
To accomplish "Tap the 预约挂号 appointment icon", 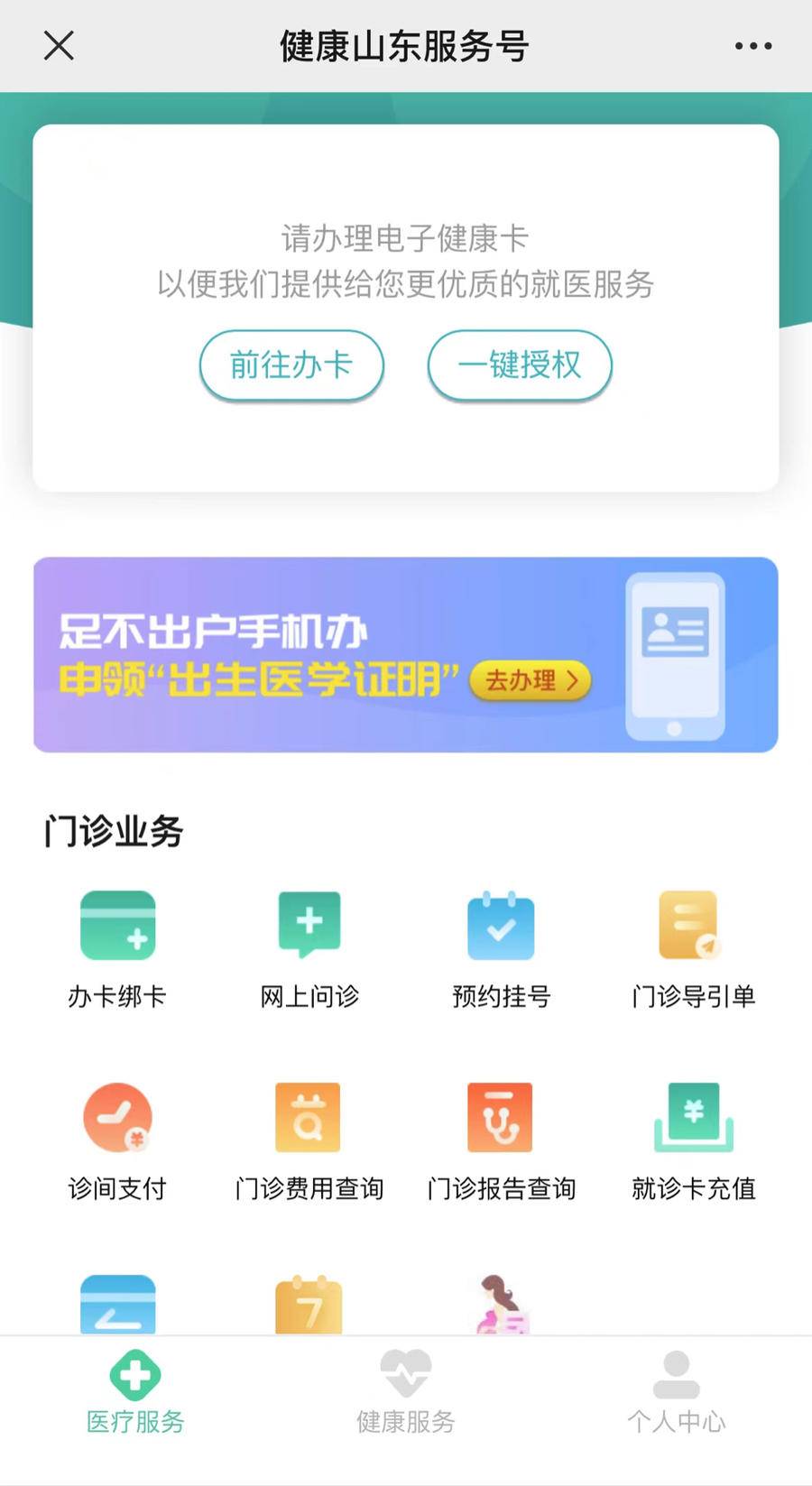I will tap(502, 926).
